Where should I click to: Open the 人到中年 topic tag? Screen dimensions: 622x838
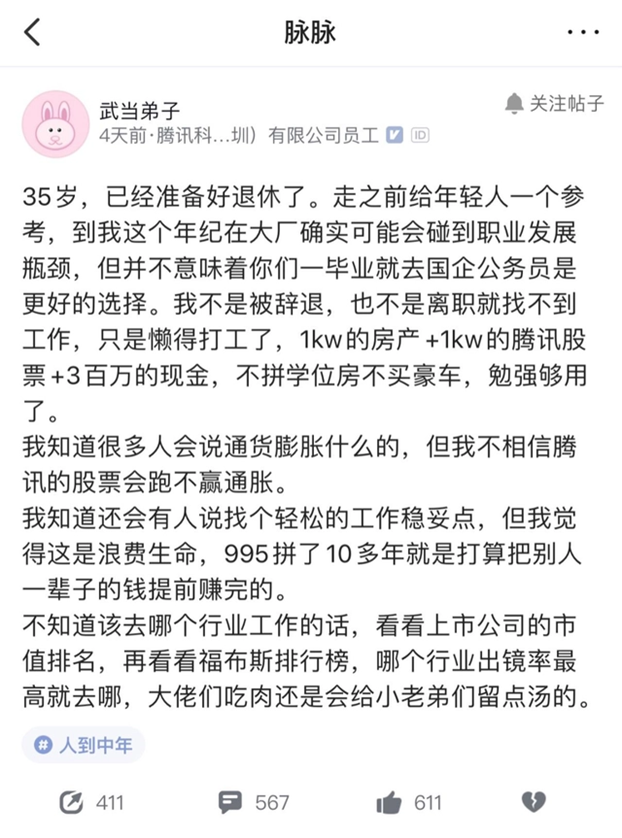point(85,745)
